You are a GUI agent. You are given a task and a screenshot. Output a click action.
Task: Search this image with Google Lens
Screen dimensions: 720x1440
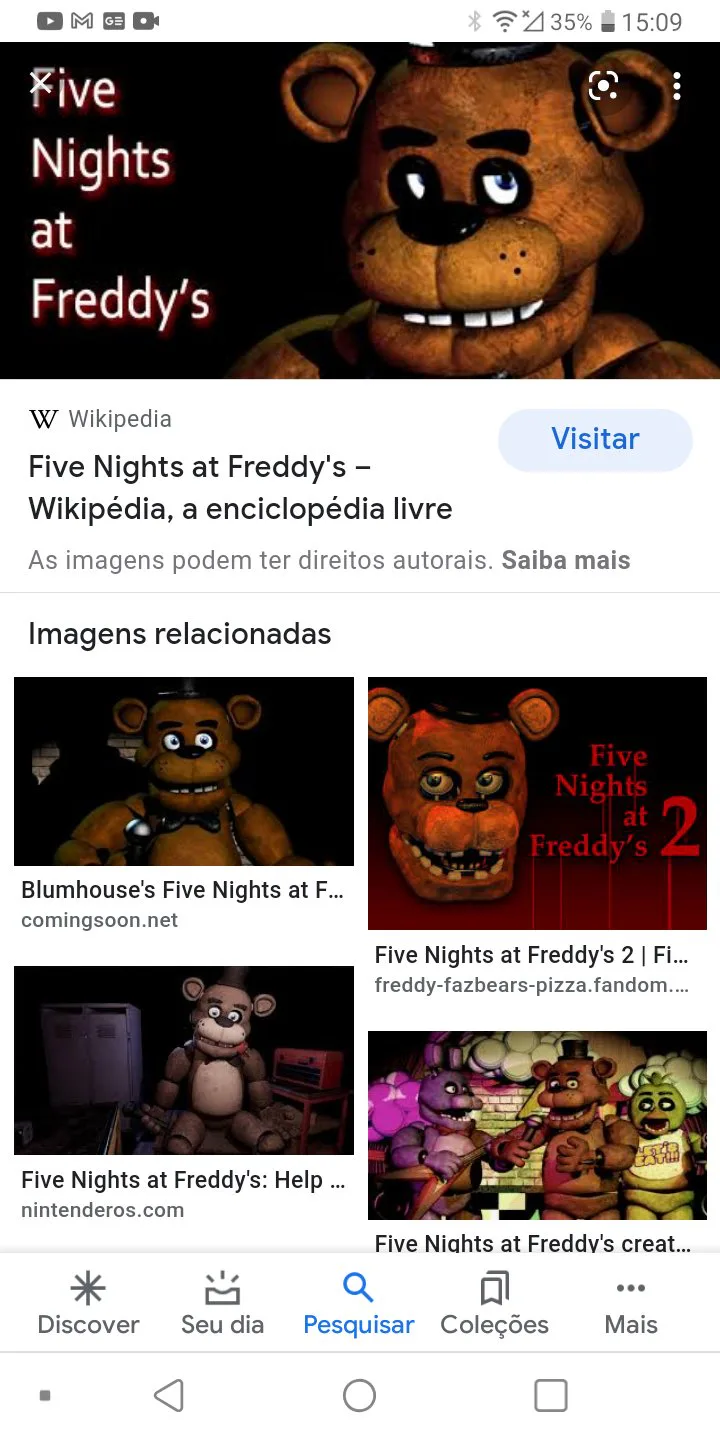pos(604,87)
